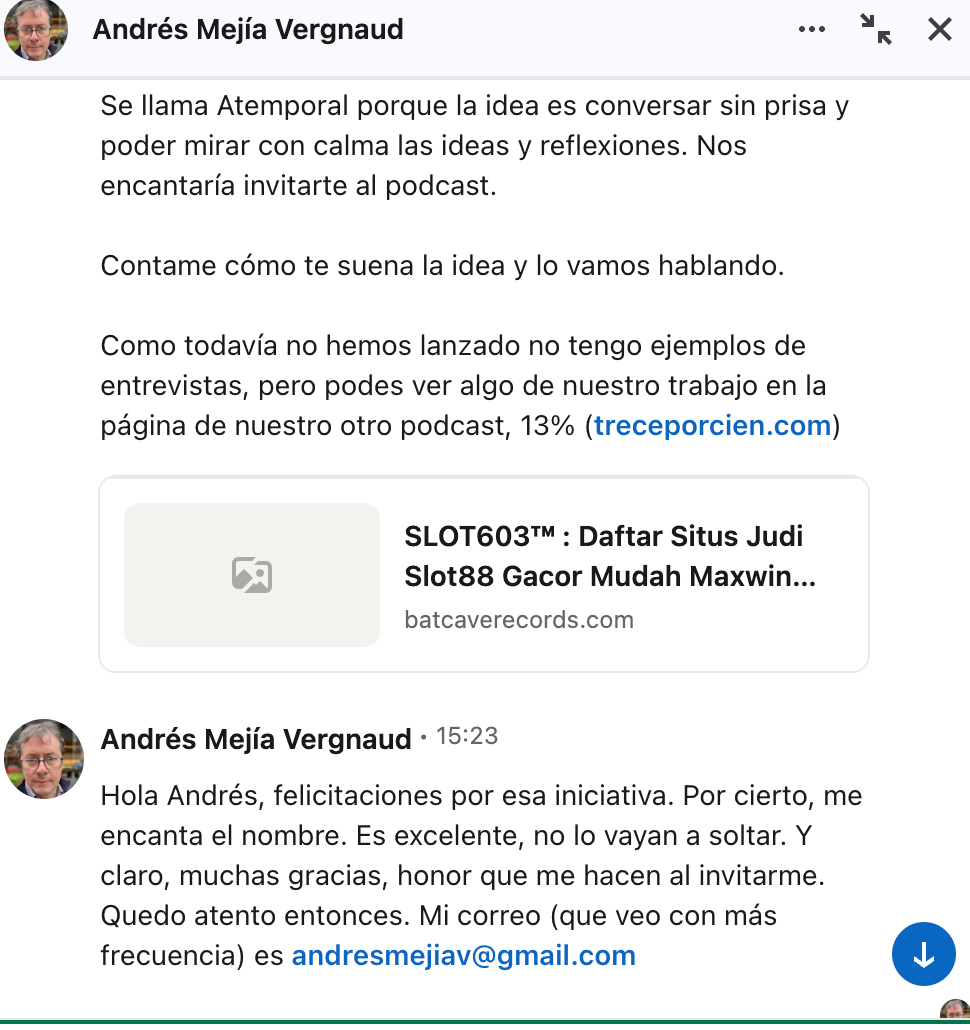Viewport: 970px width, 1030px height.
Task: Open the treceporcien.com link
Action: coord(712,426)
